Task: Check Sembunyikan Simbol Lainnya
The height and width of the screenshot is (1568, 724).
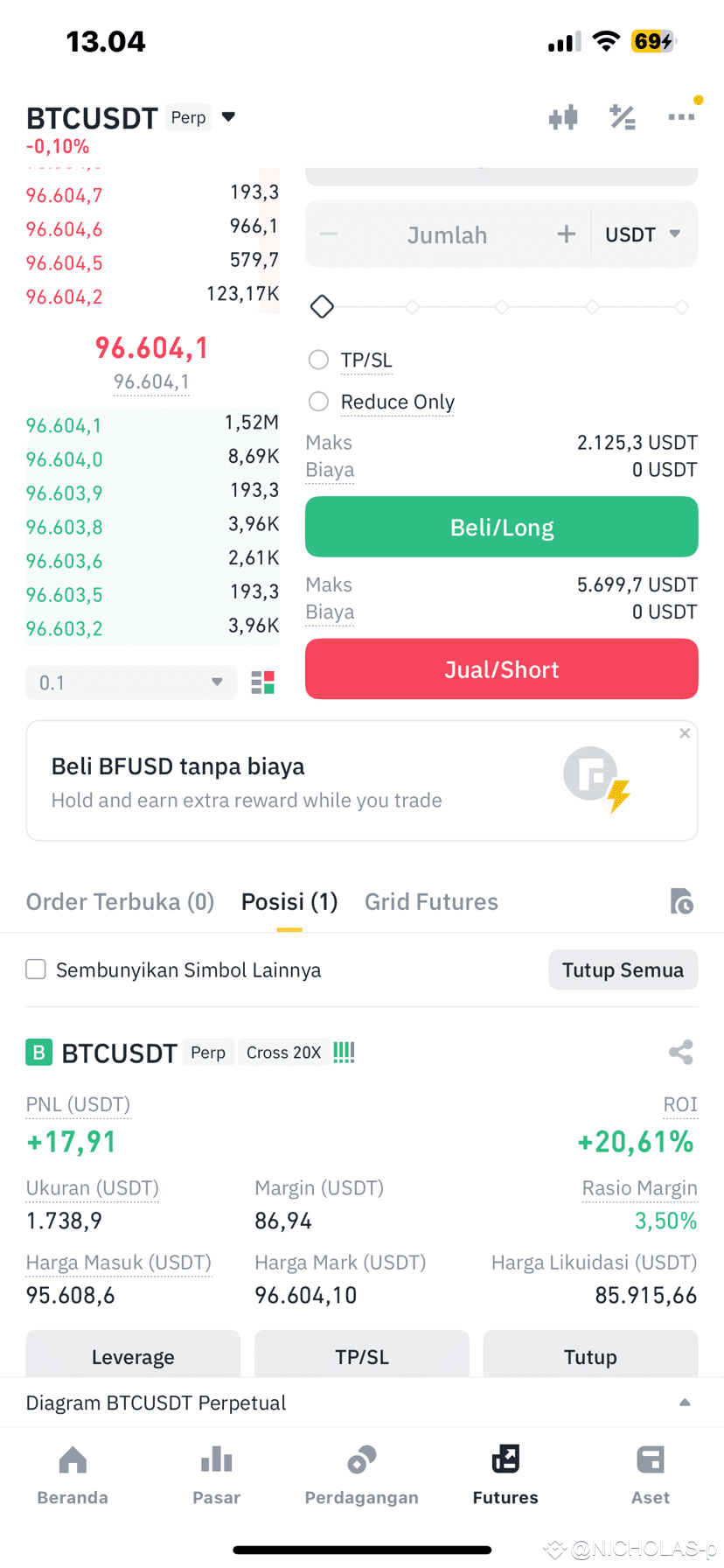Action: click(x=35, y=969)
